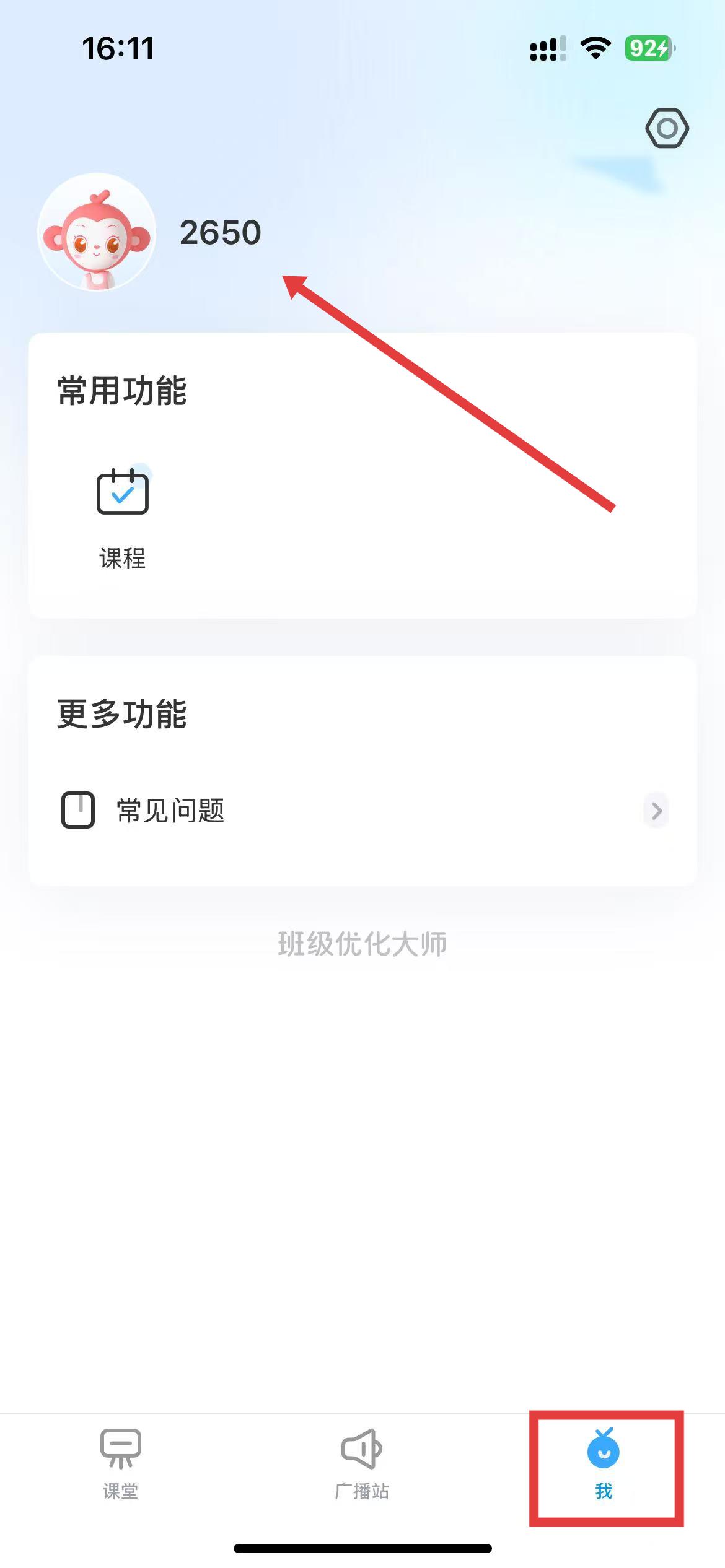Tap the monkey profile avatar

[97, 232]
